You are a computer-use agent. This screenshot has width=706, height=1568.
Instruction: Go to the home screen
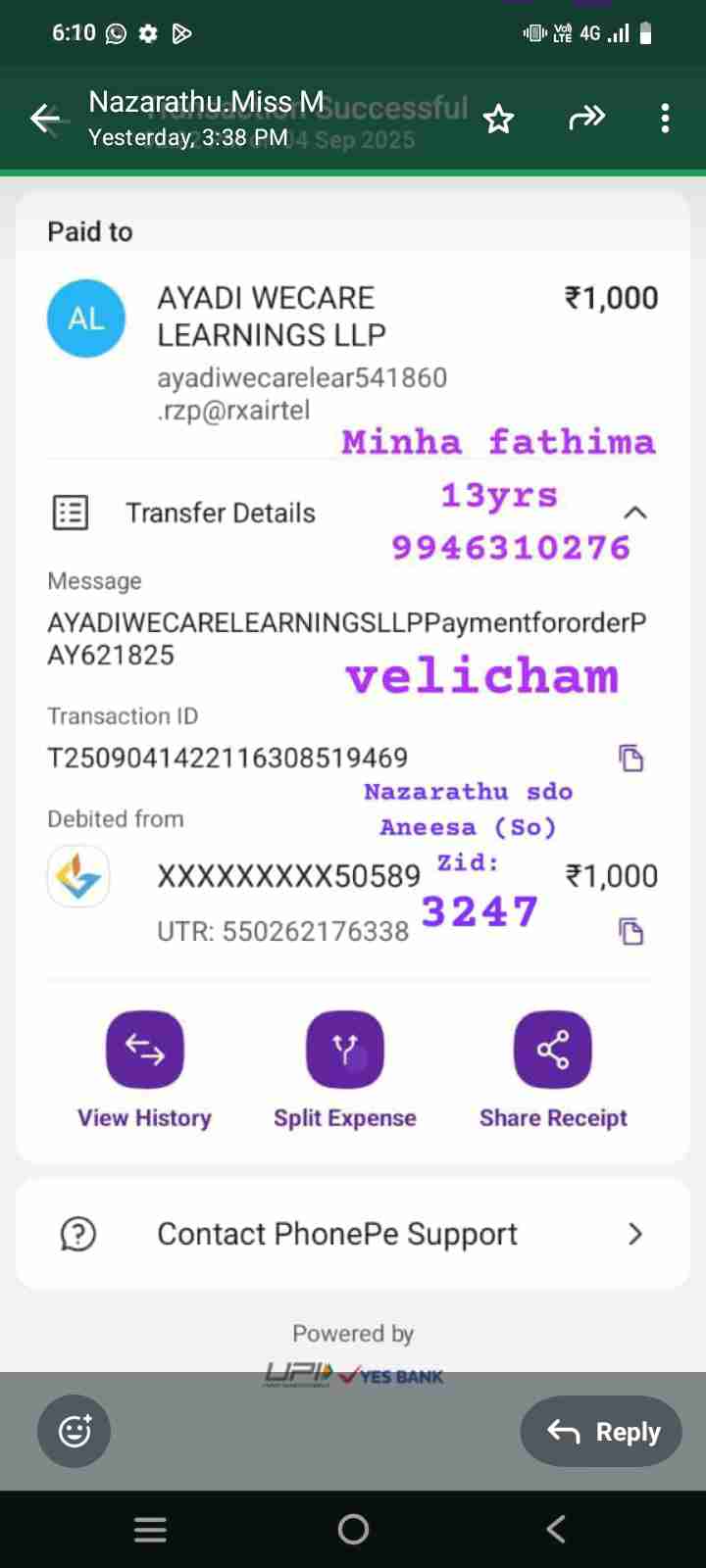tap(353, 1529)
